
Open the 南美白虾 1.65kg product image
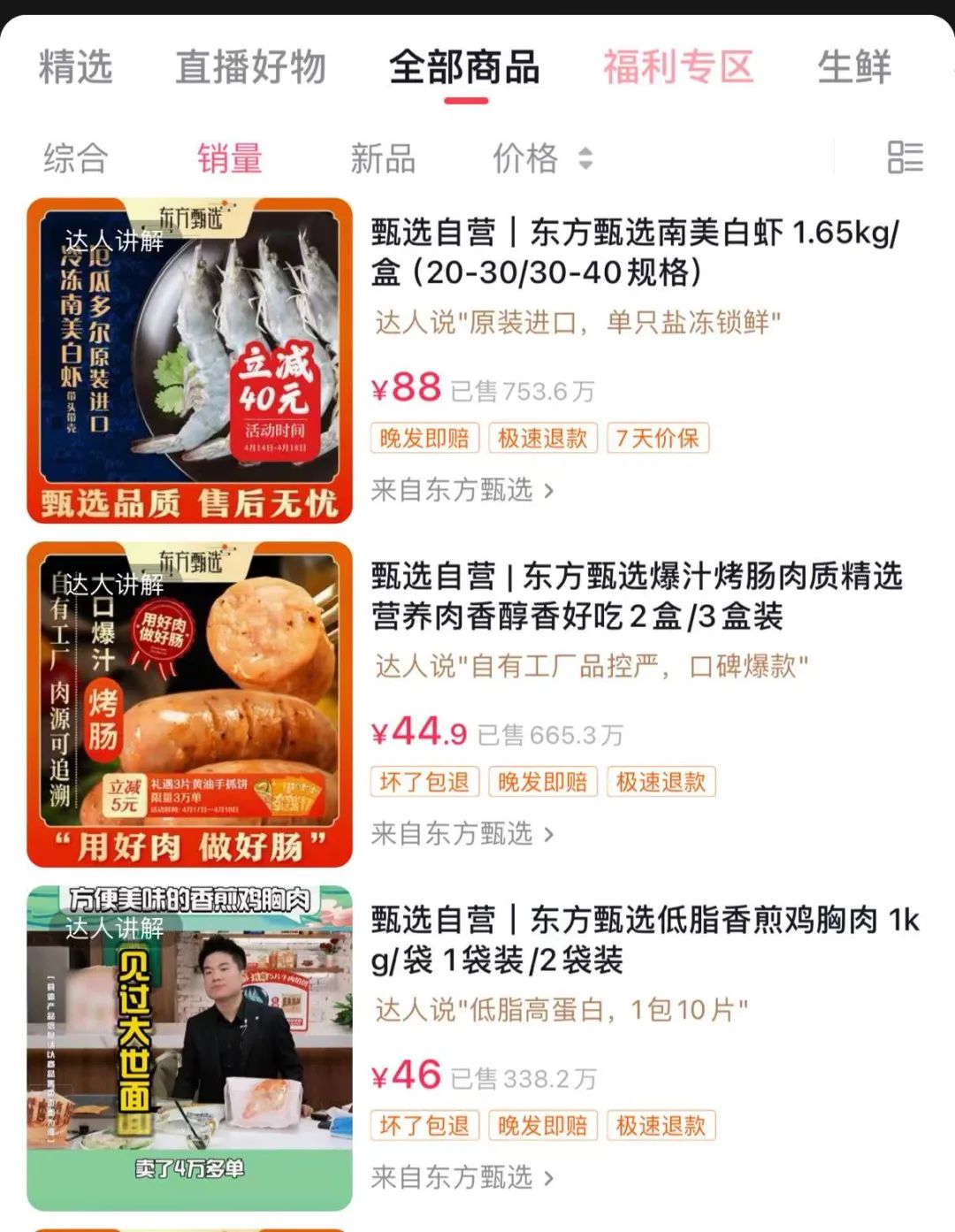click(190, 361)
